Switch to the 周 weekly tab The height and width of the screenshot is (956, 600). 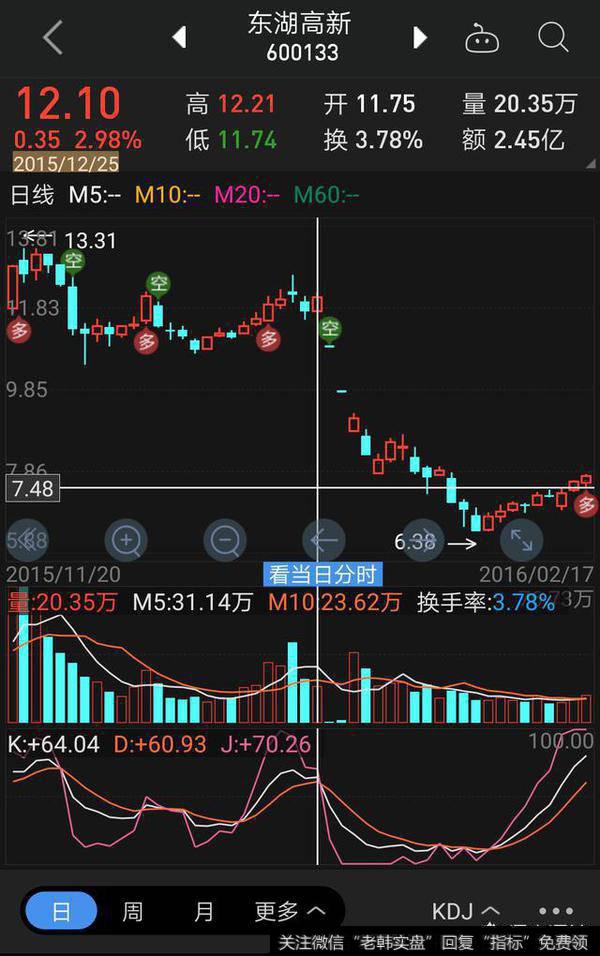(133, 911)
